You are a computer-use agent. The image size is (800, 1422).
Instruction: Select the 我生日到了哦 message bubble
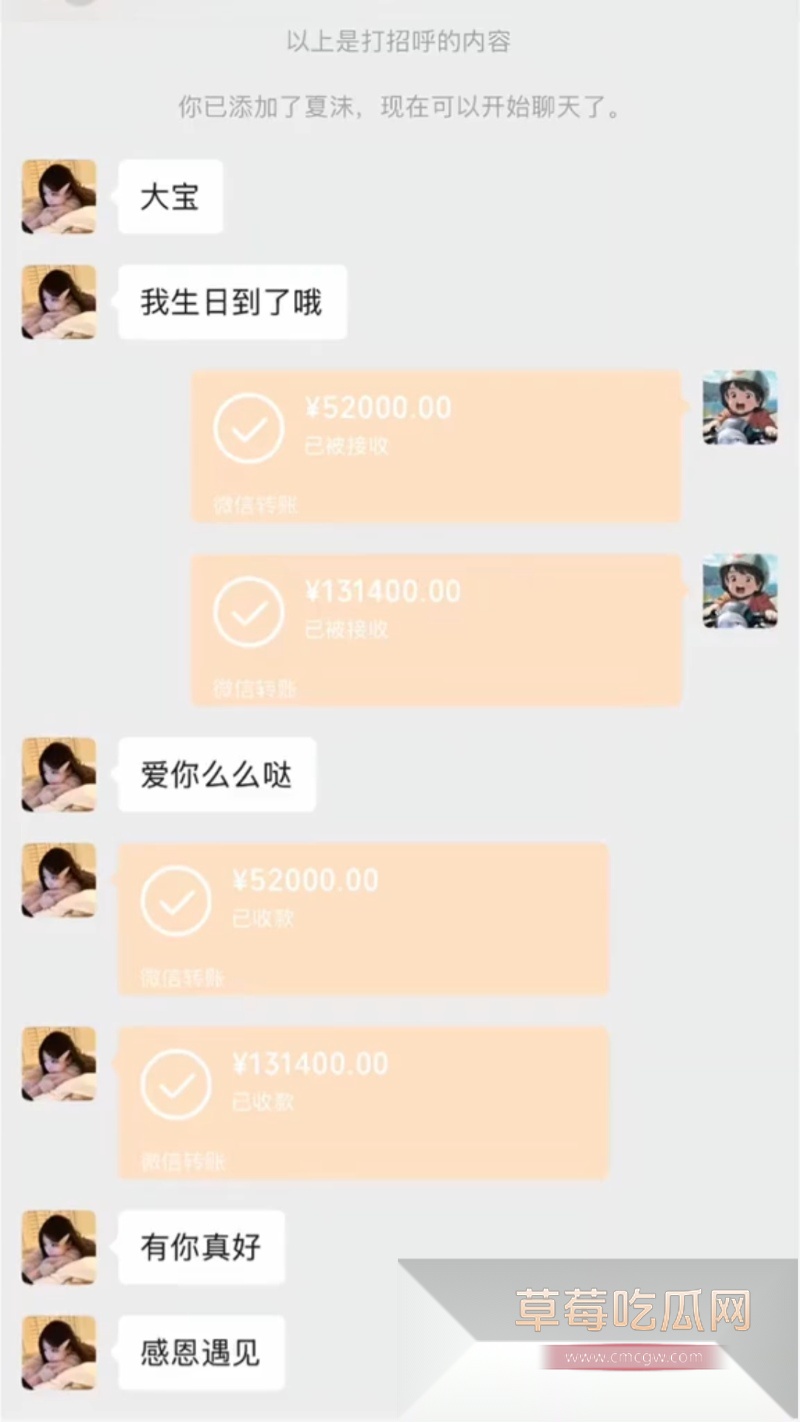click(x=232, y=302)
